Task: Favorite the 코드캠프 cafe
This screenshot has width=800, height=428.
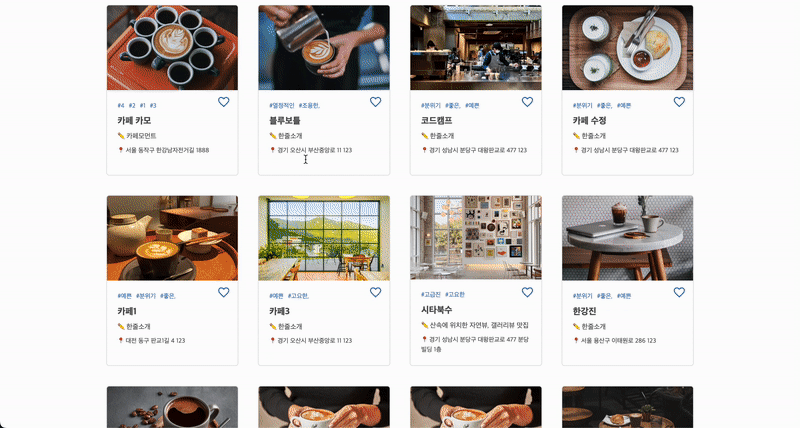Action: (x=528, y=102)
